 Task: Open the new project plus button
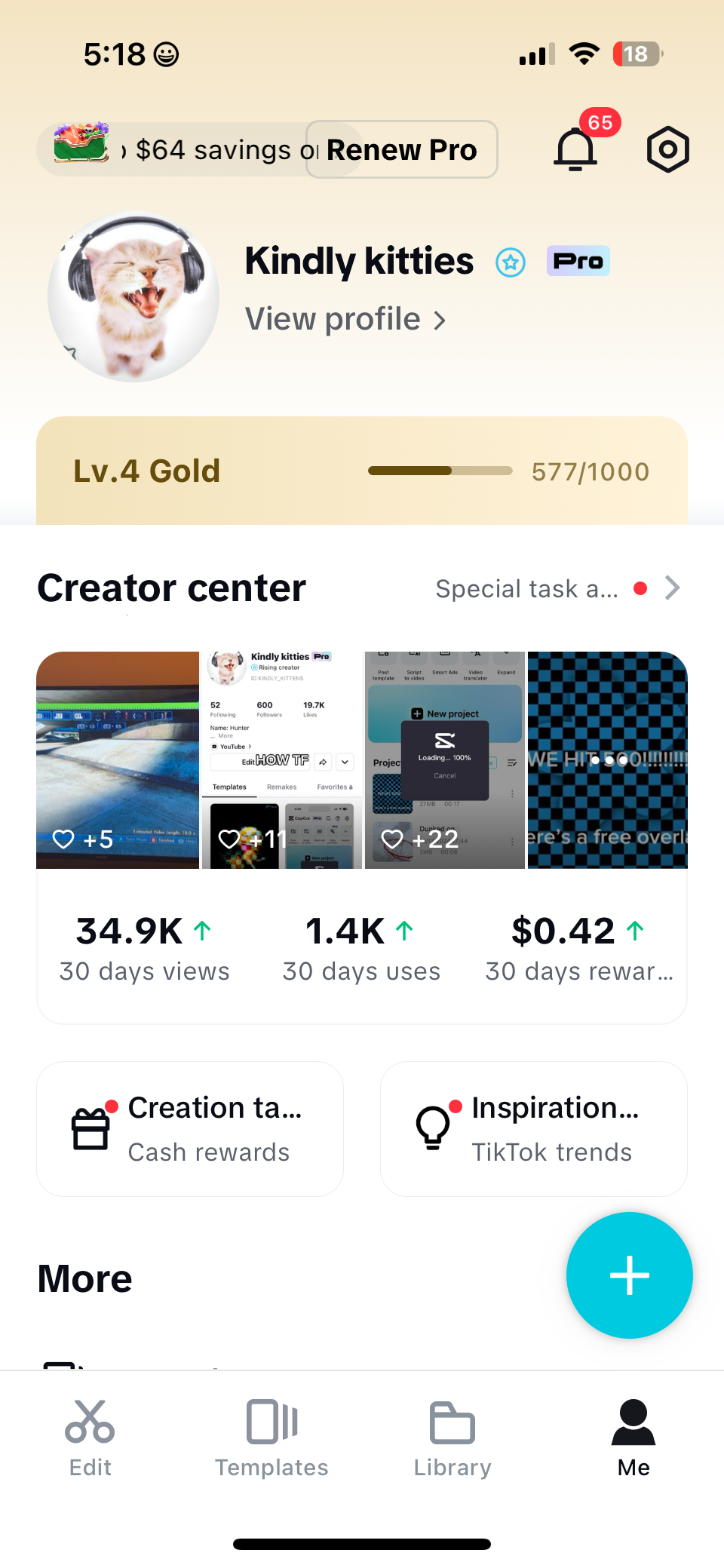tap(630, 1275)
